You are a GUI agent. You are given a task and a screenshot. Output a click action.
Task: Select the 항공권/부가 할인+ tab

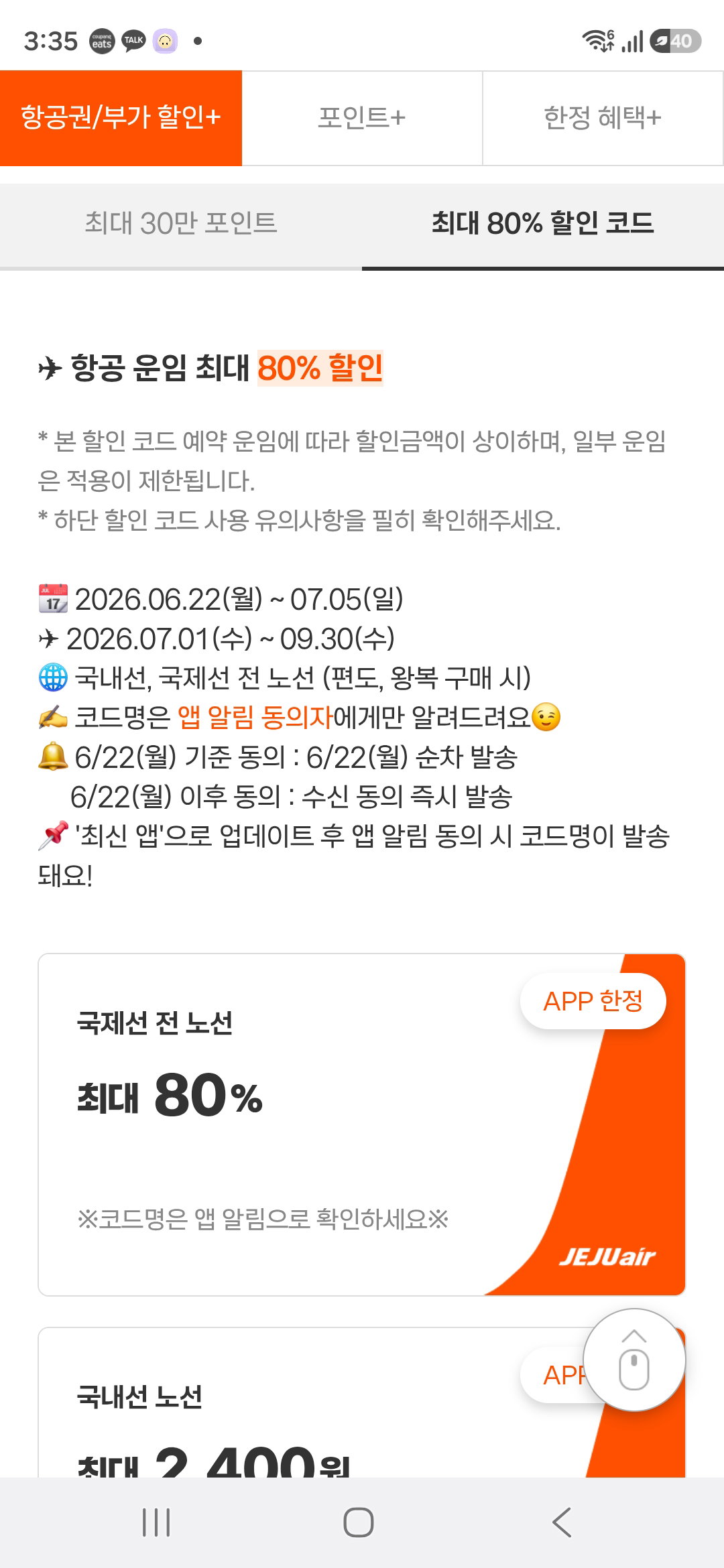tap(121, 118)
